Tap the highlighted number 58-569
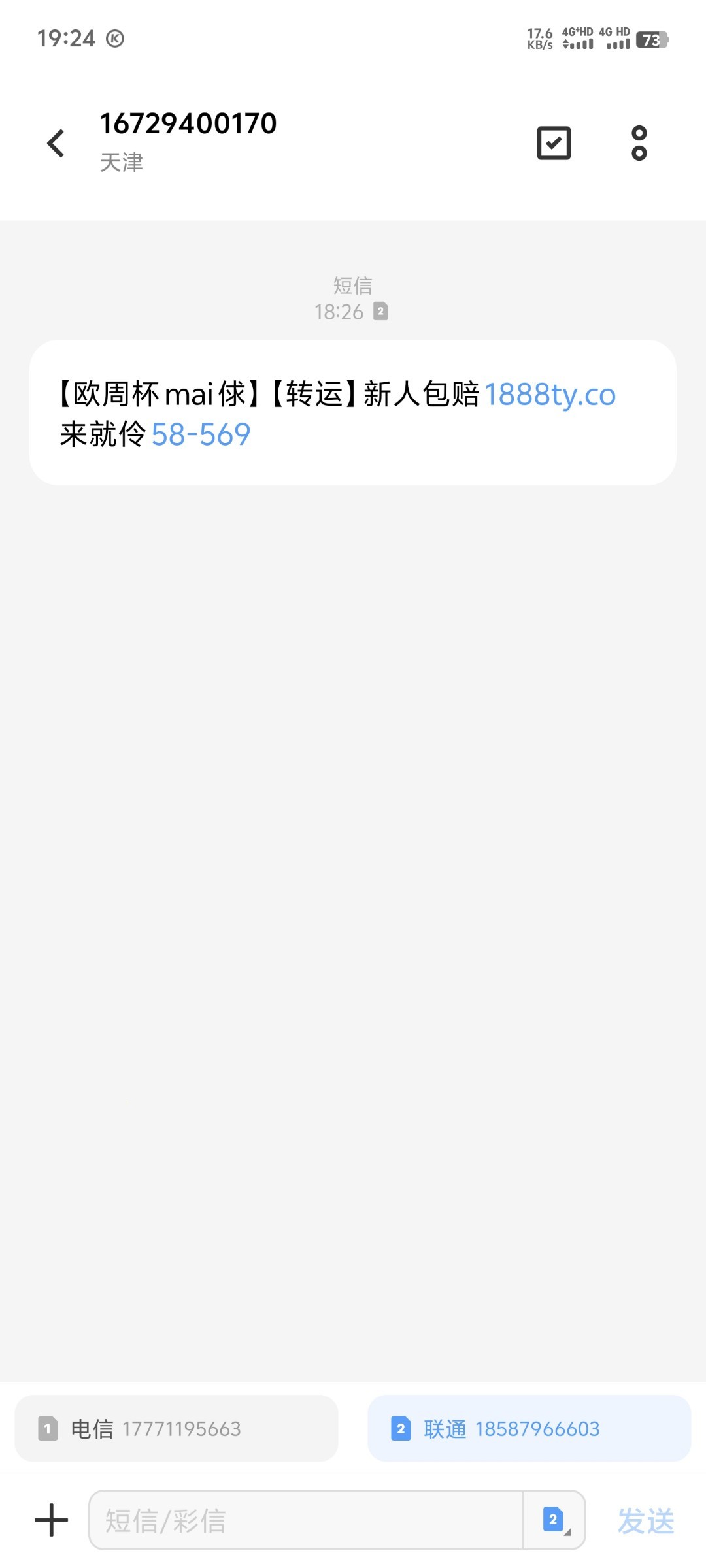Screen dimensions: 706x1568 pyautogui.click(x=201, y=434)
